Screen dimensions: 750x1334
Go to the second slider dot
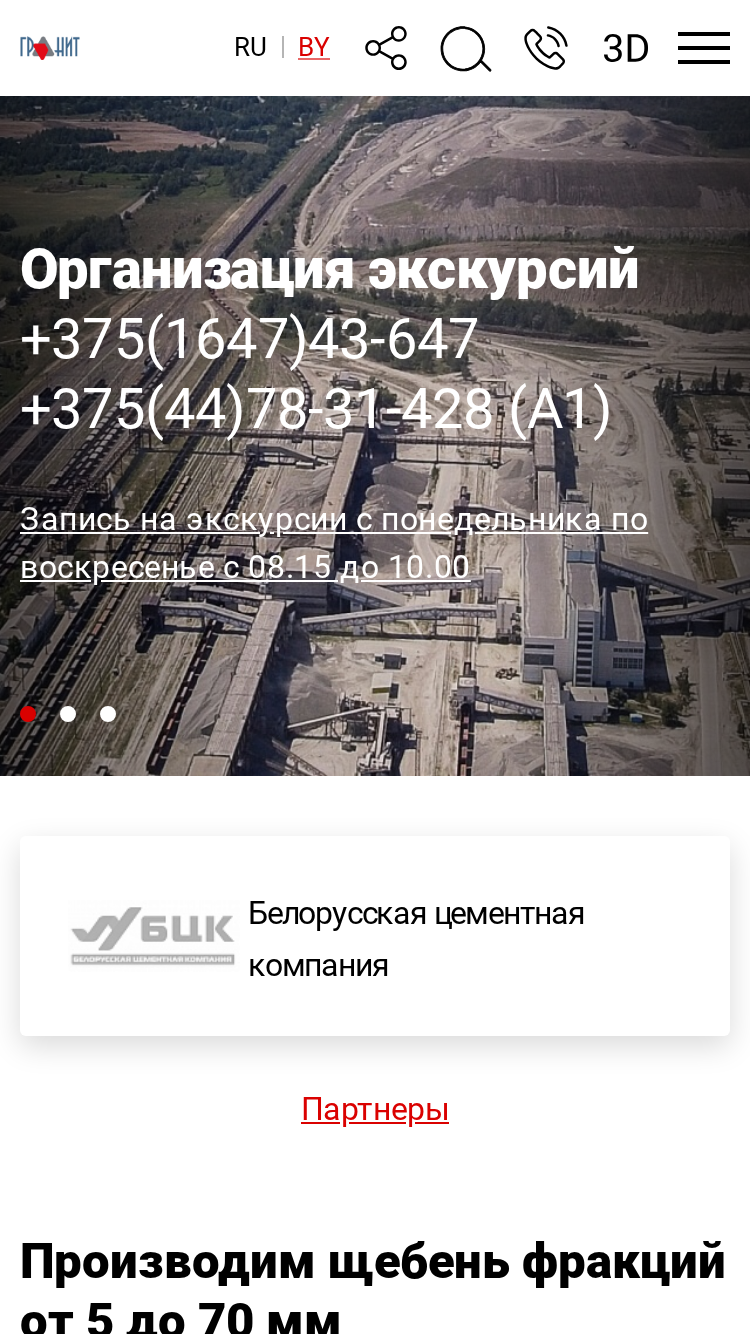pos(68,714)
